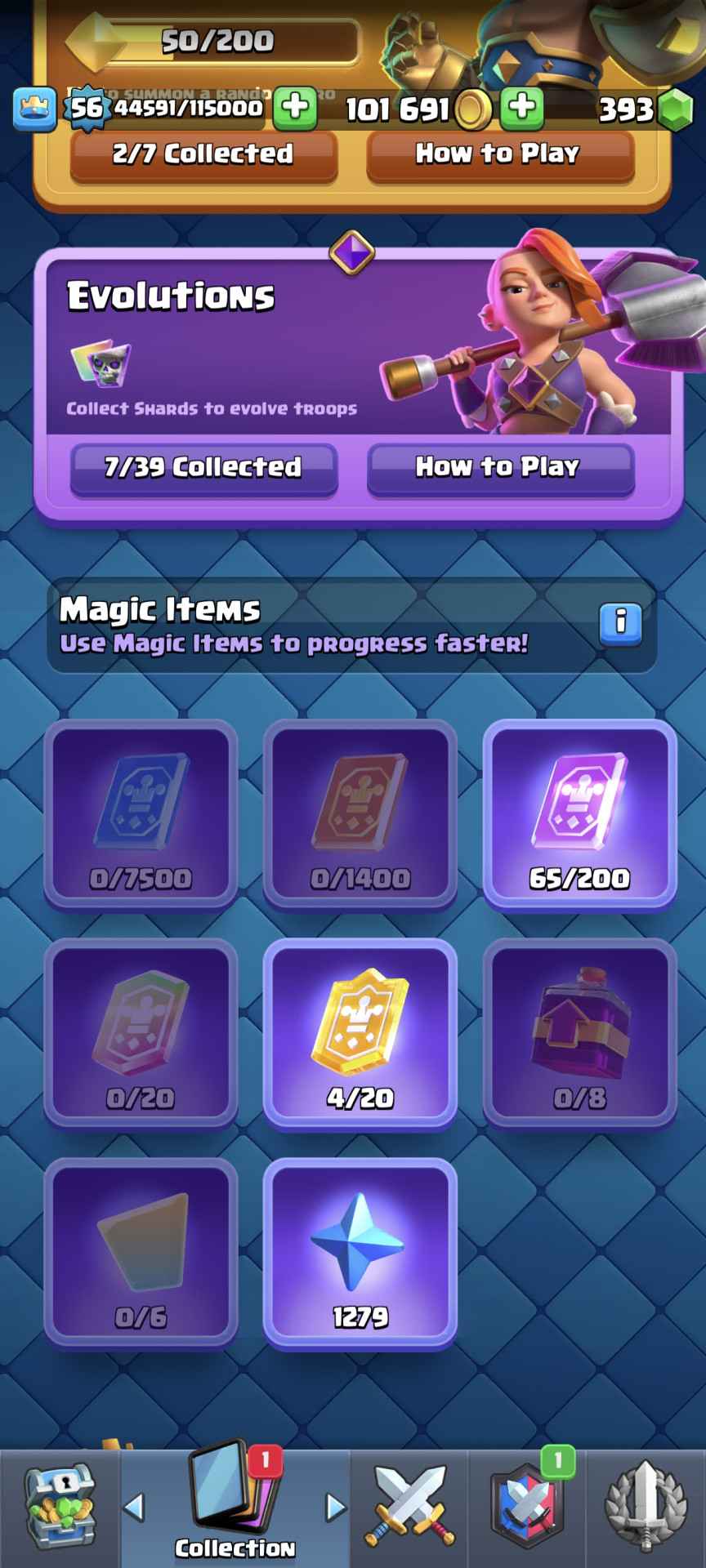Image resolution: width=706 pixels, height=1568 pixels.
Task: Add experience with the plus button
Action: 295,107
